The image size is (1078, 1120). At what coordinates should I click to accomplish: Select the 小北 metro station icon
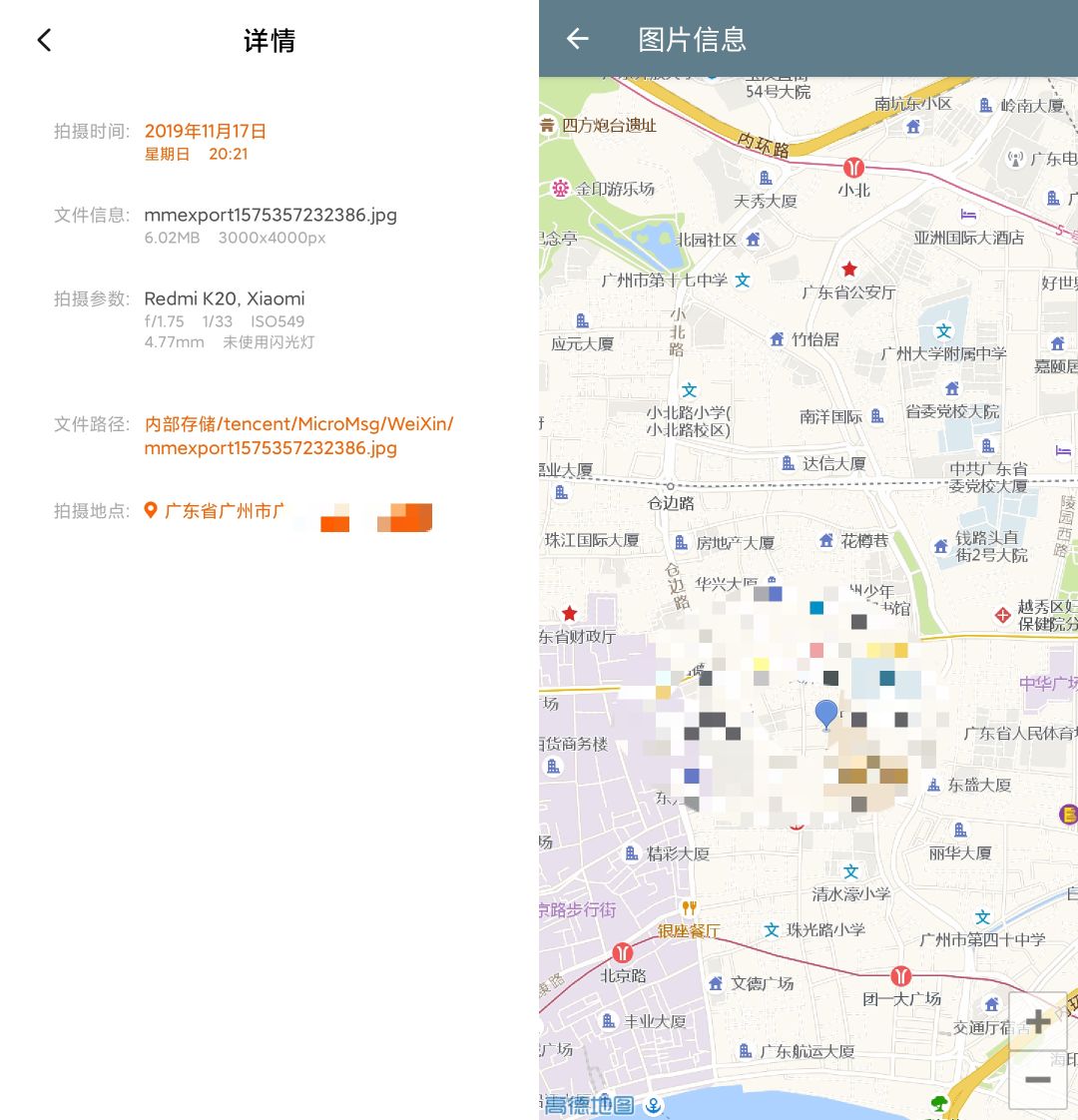(853, 168)
